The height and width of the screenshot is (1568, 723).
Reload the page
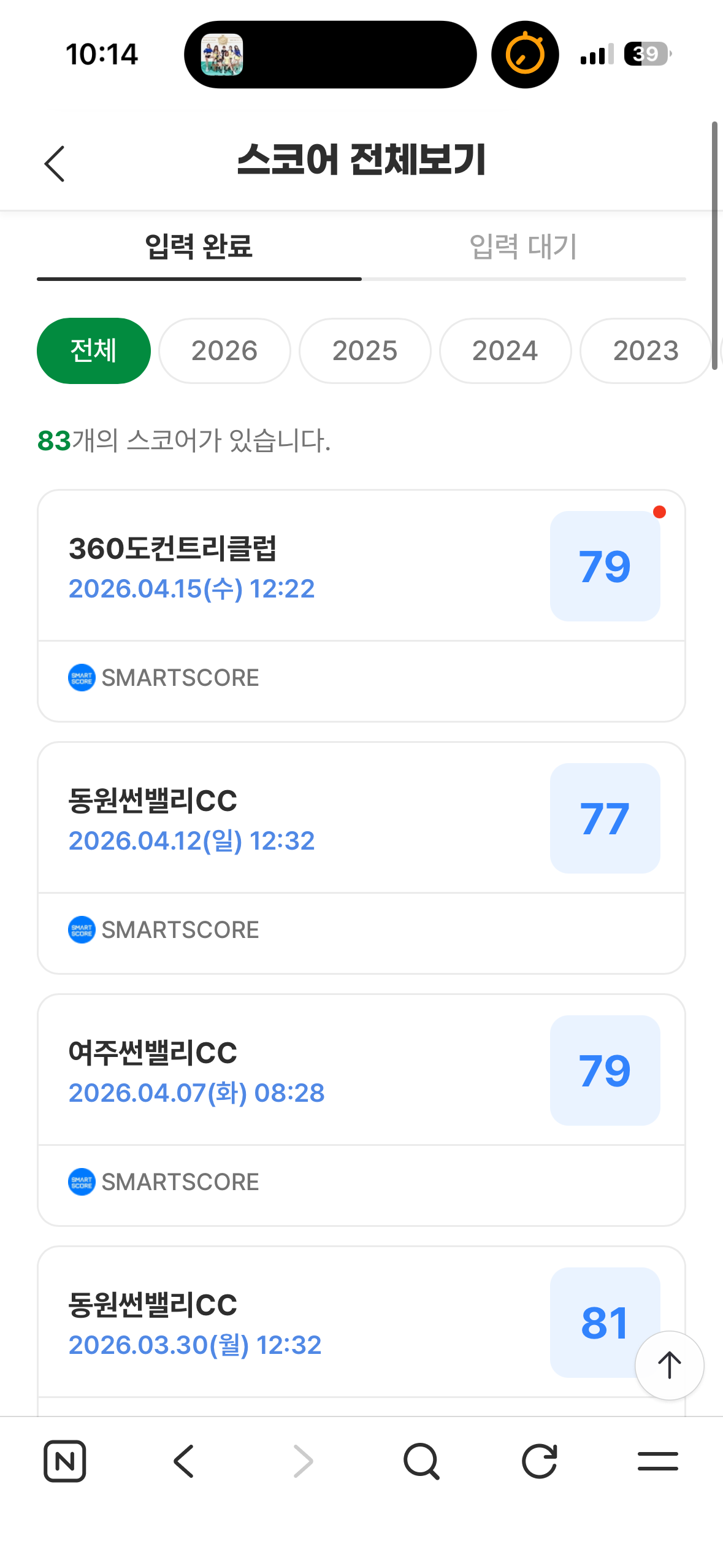click(540, 1461)
